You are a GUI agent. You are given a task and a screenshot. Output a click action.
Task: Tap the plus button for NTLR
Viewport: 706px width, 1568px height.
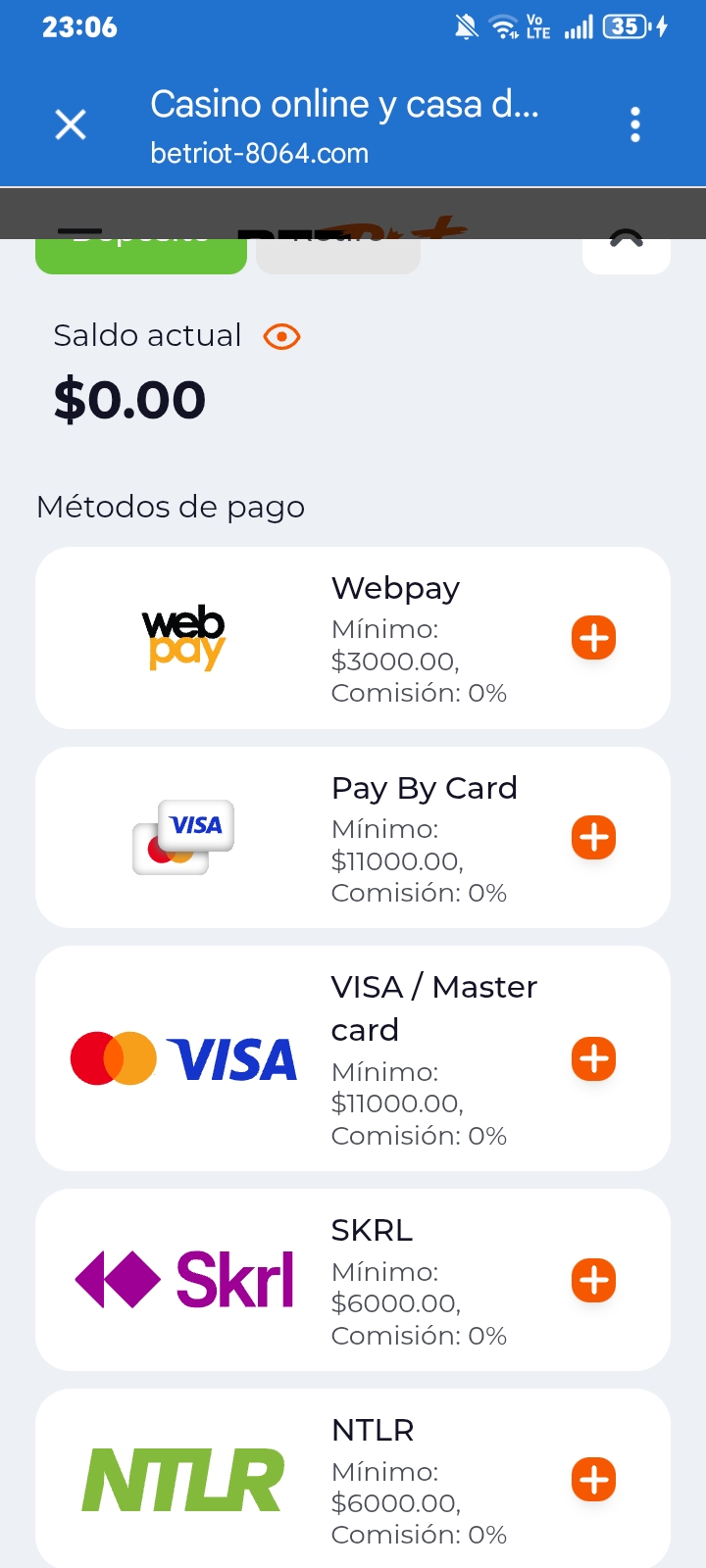click(x=593, y=1480)
